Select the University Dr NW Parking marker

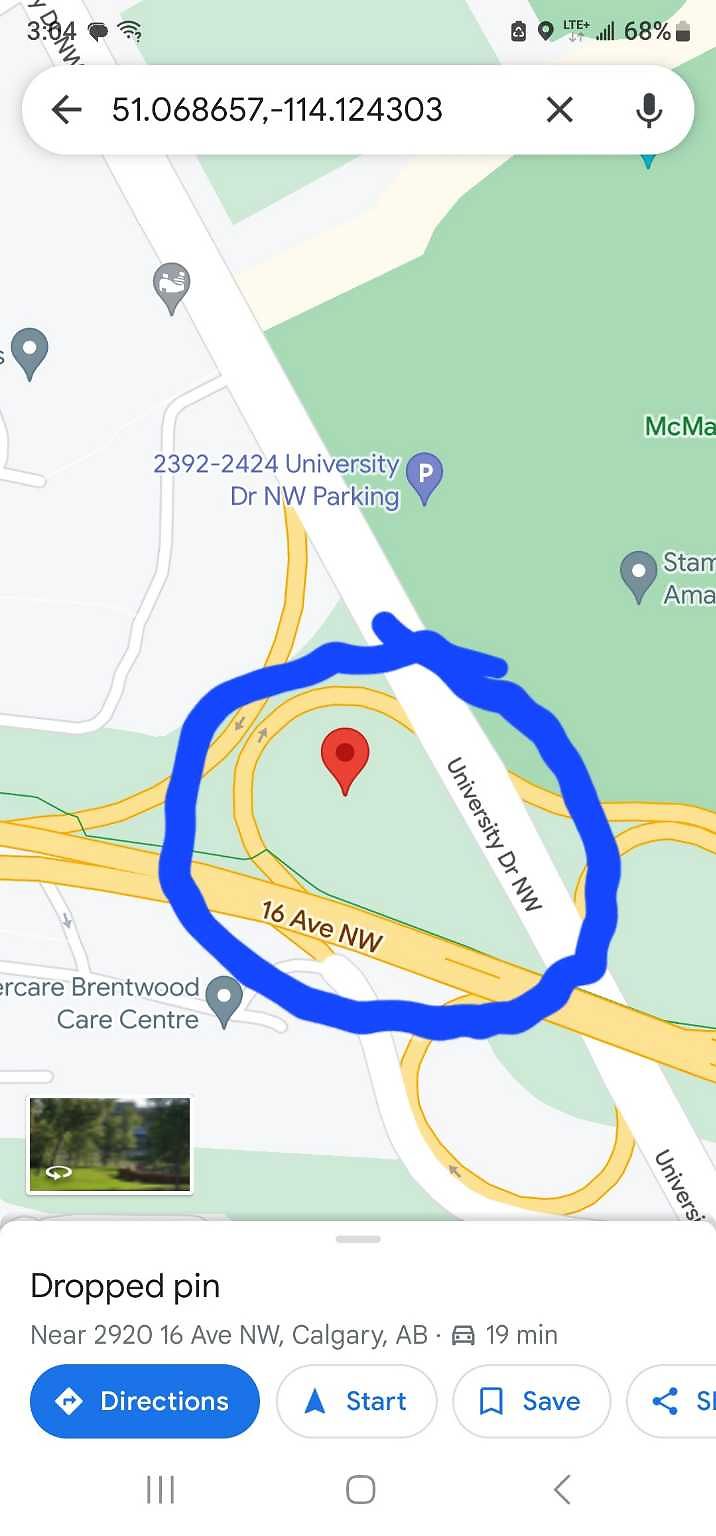425,479
